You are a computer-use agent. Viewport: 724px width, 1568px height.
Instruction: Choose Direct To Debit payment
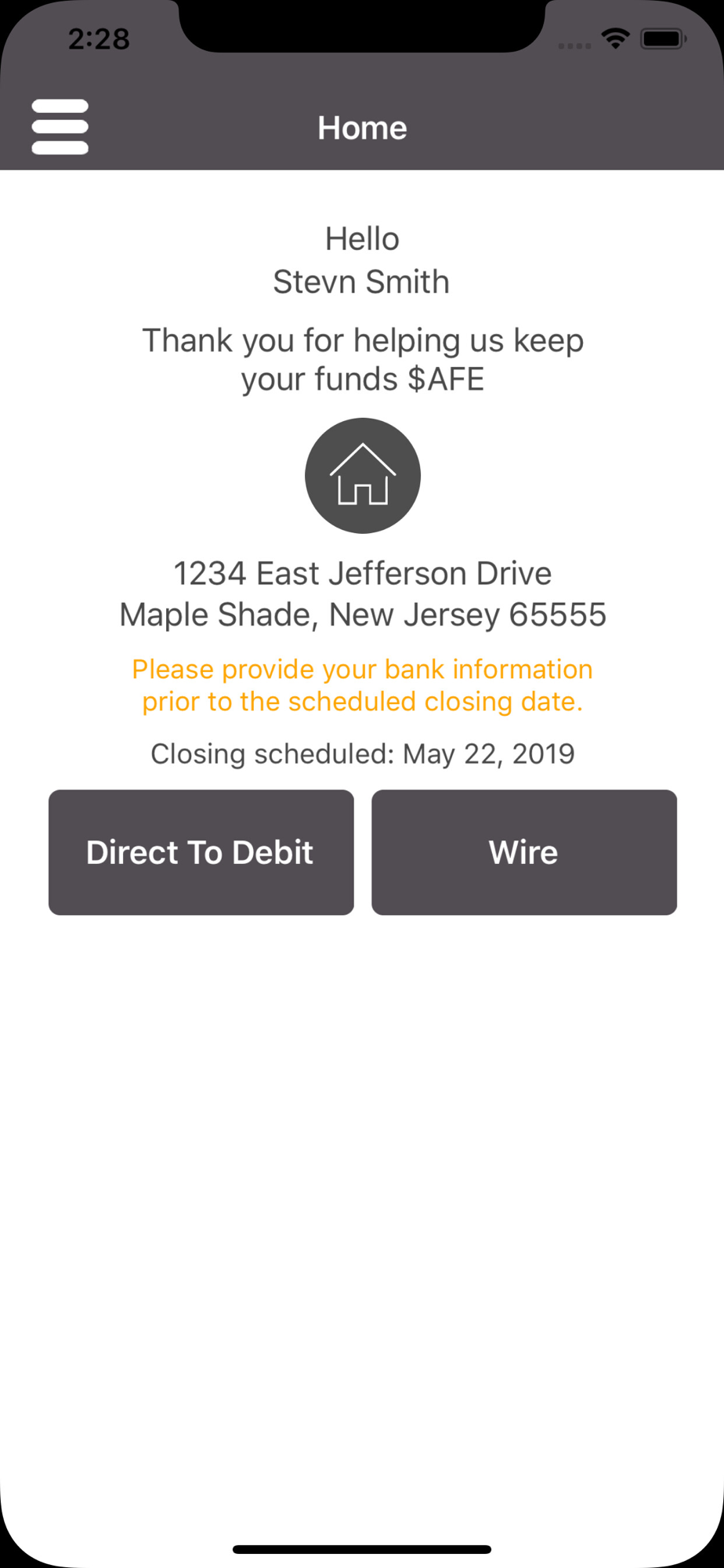click(x=201, y=852)
